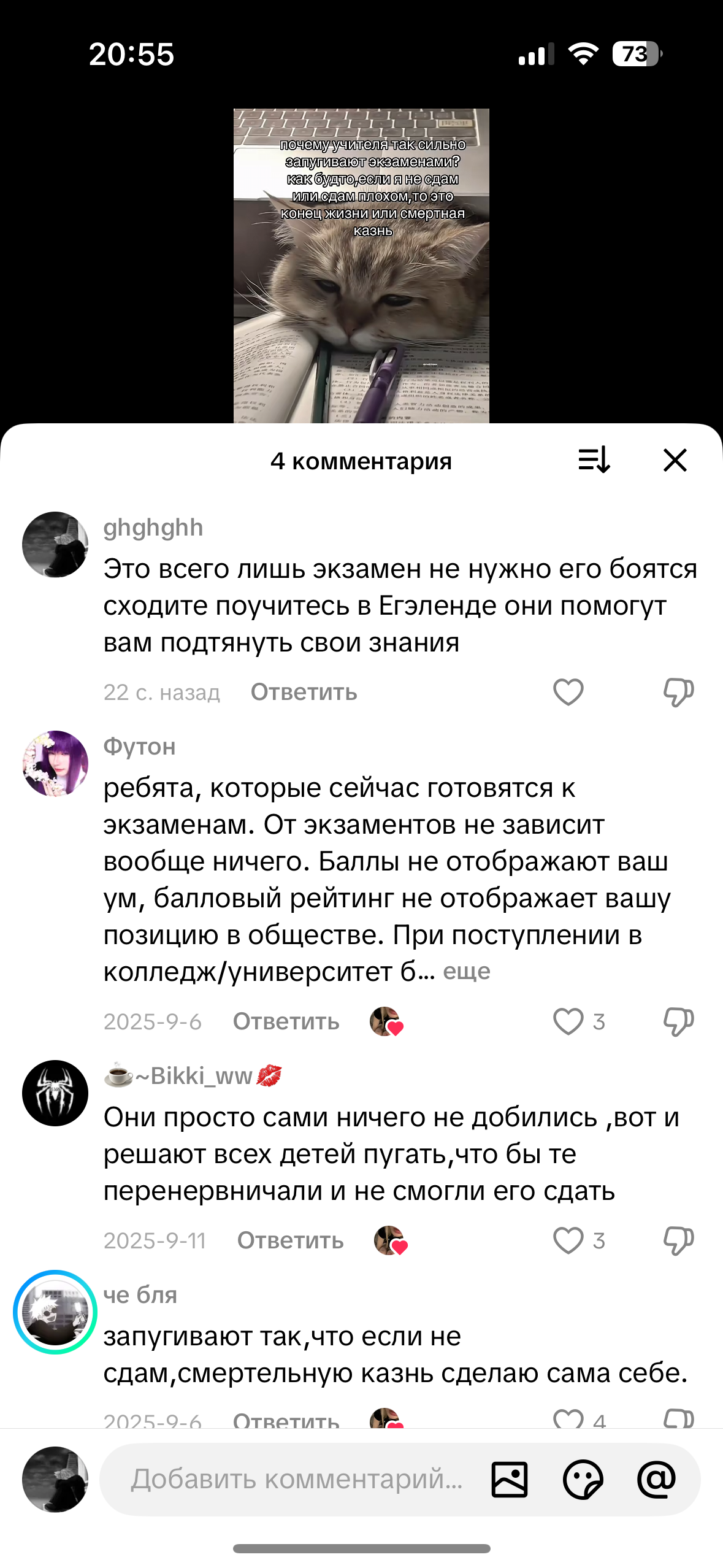Like the comment by Bikki_ww
723x1568 pixels.
coord(568,1240)
